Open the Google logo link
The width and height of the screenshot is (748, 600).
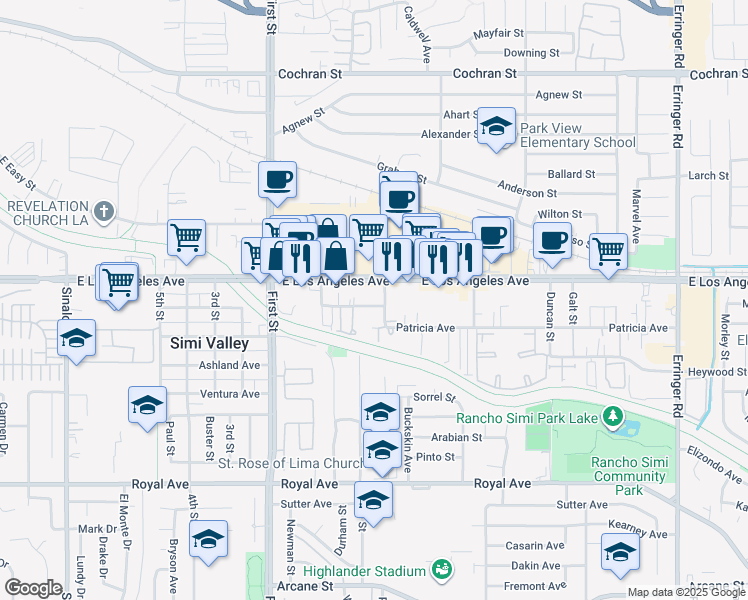coord(33,588)
